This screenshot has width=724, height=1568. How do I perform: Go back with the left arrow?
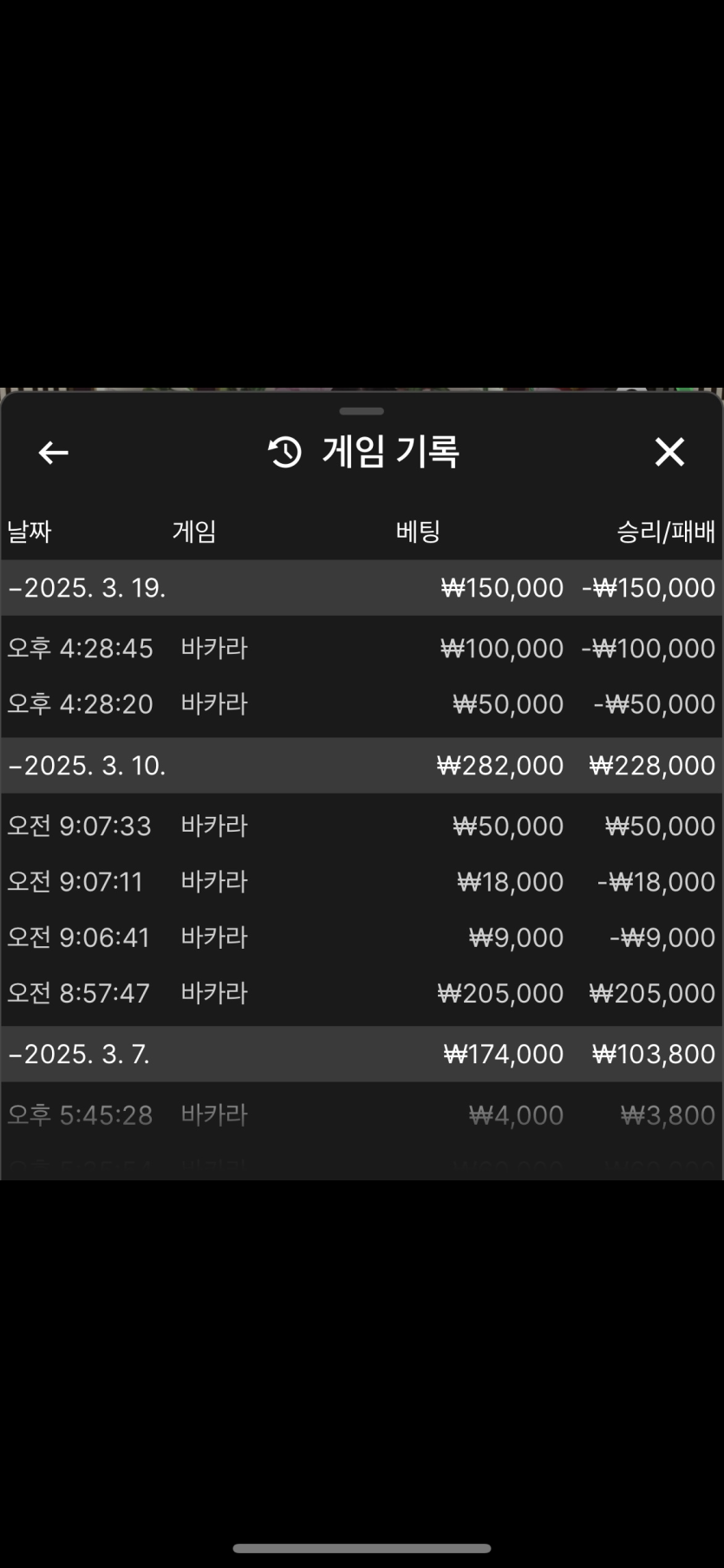(x=53, y=452)
